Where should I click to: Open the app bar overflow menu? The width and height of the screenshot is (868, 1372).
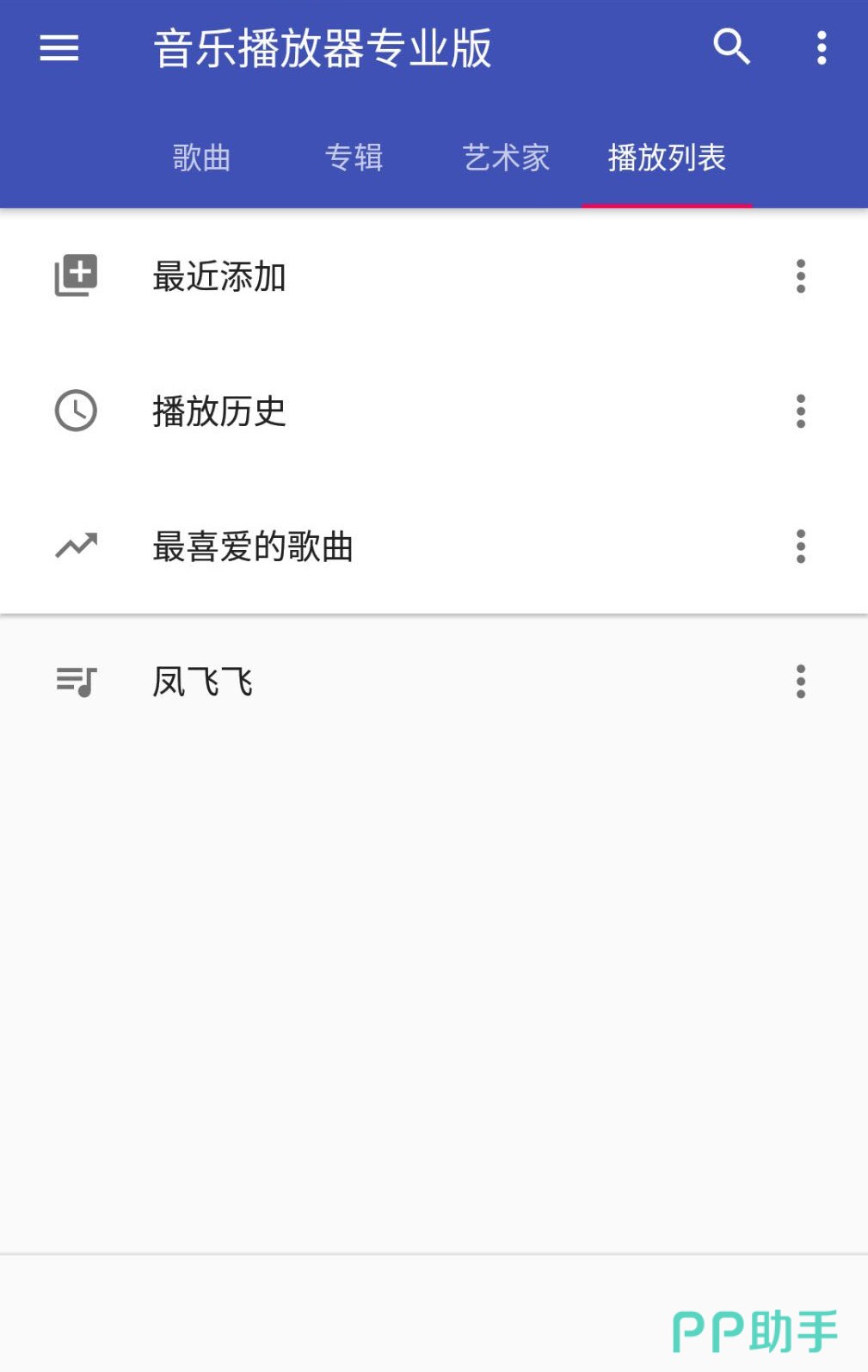[x=822, y=48]
